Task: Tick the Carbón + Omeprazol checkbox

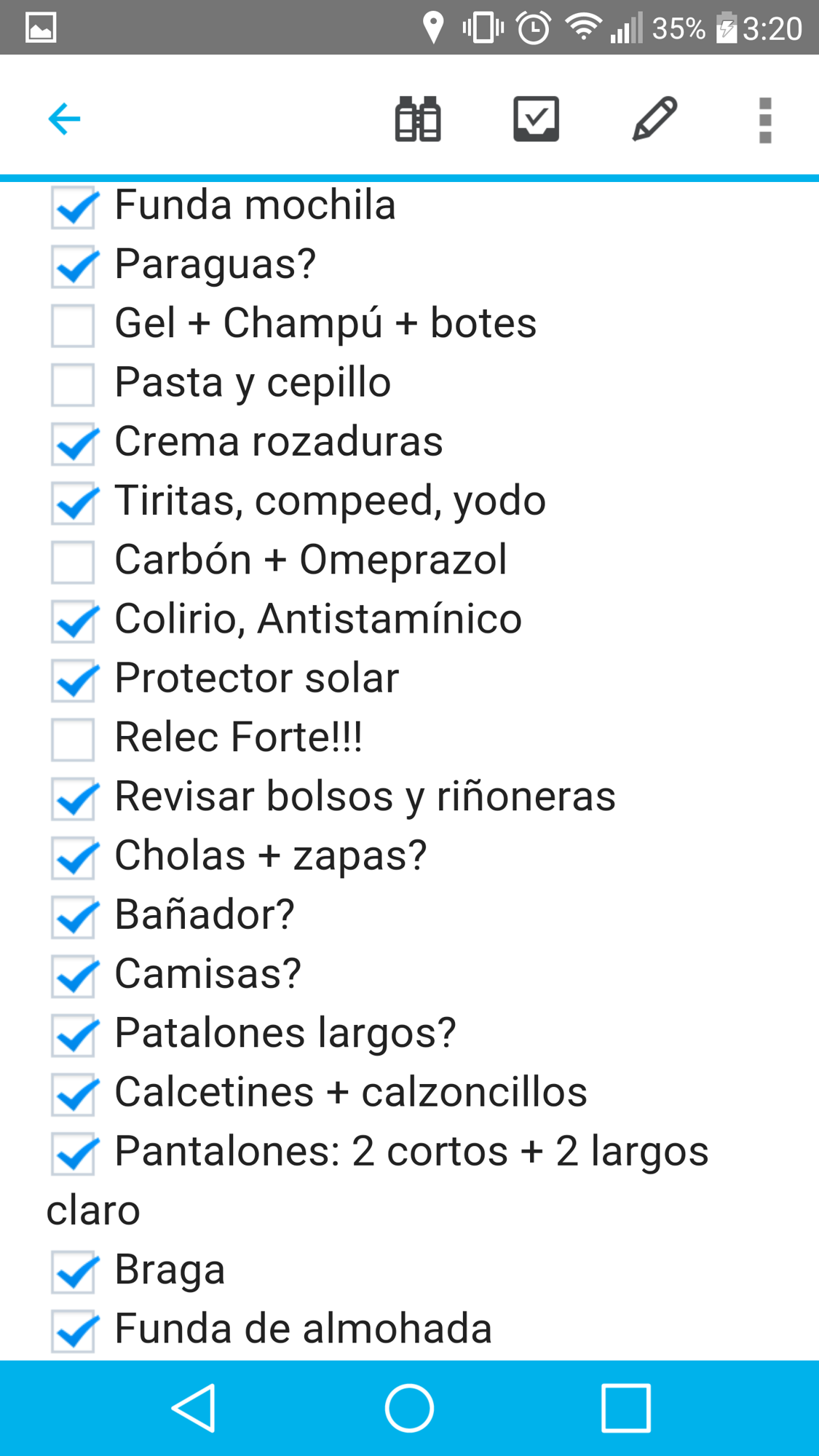Action: click(74, 562)
